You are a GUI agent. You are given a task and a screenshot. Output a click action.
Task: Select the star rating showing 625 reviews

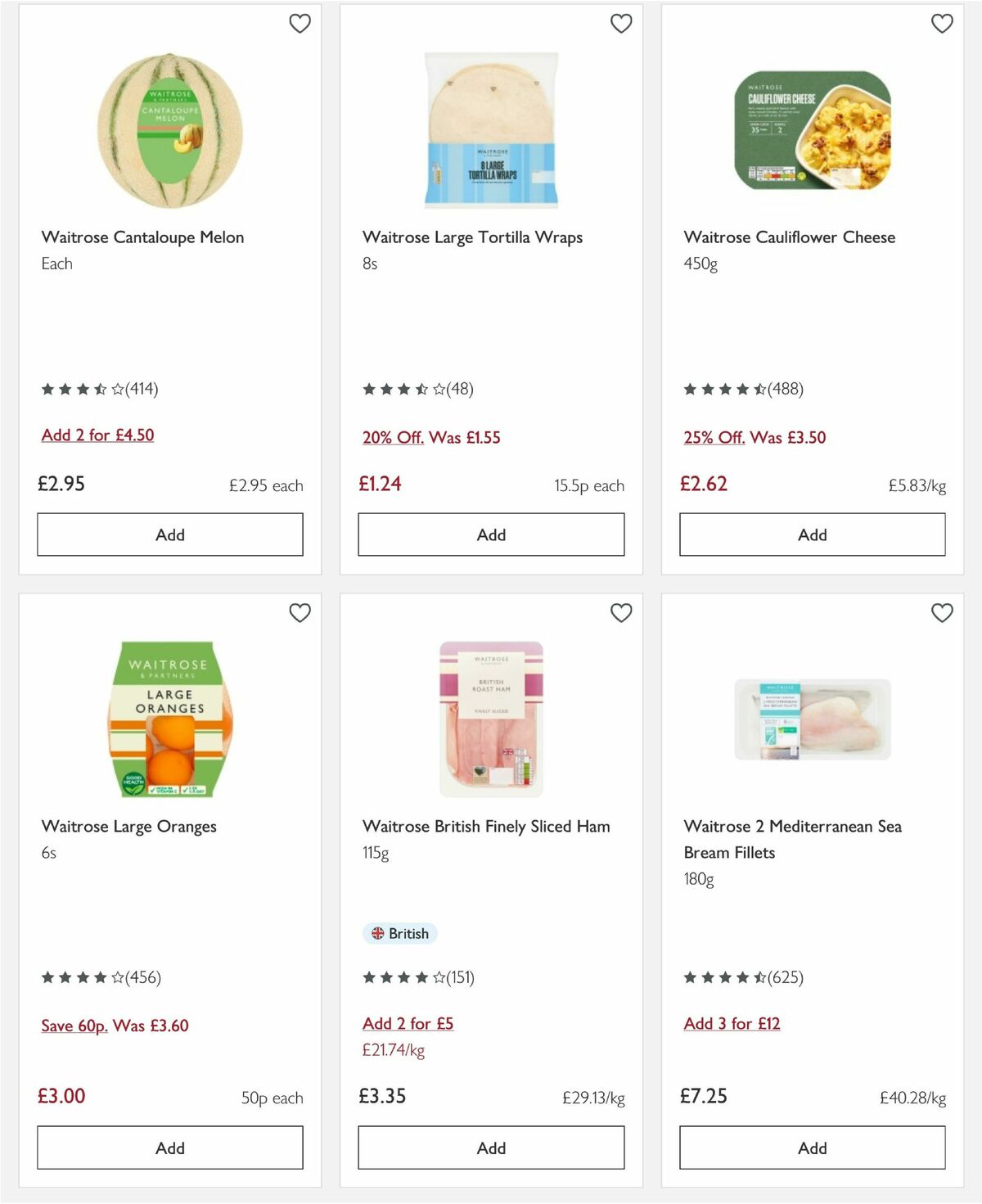pos(742,976)
